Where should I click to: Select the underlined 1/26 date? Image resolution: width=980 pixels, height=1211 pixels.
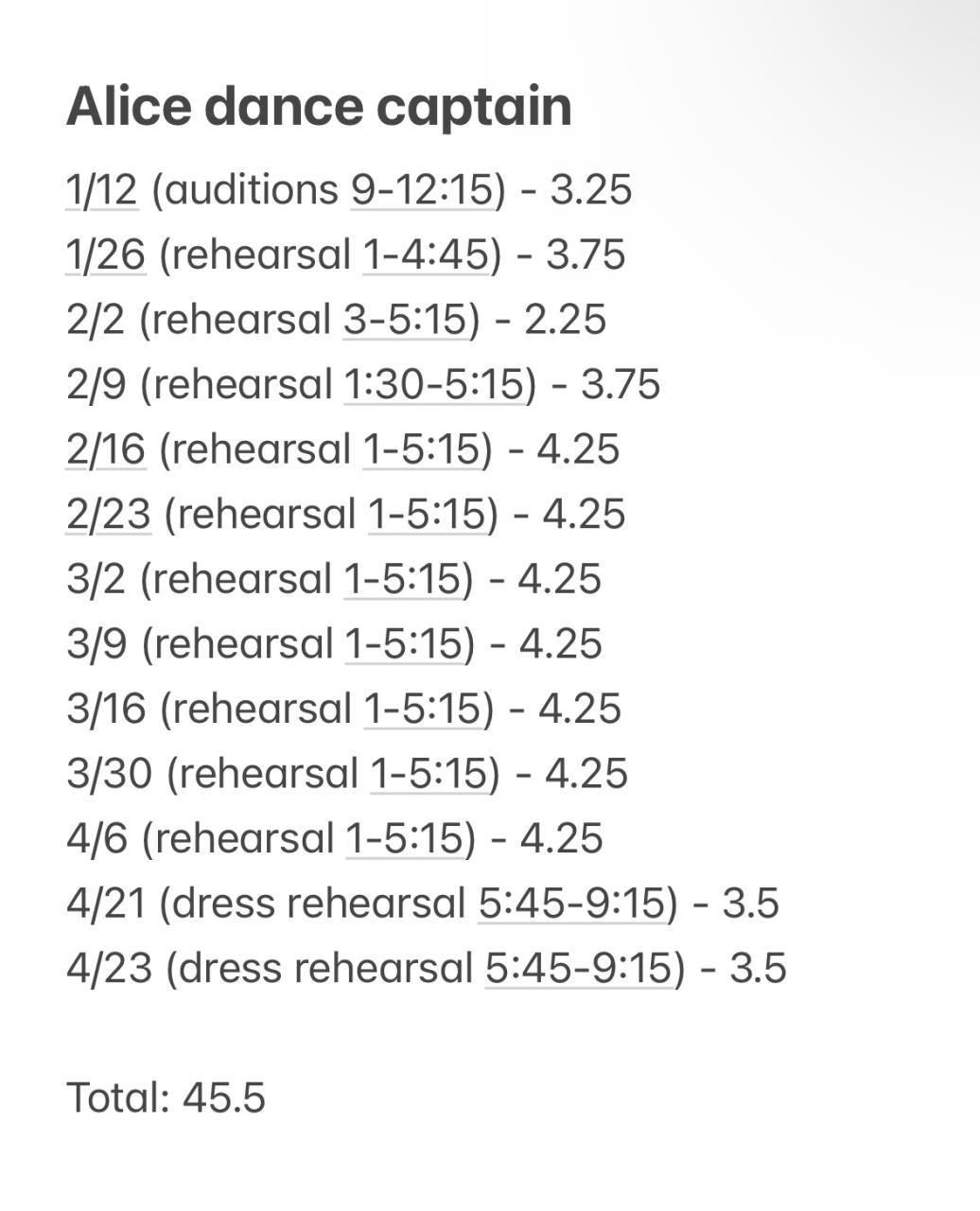tap(106, 255)
